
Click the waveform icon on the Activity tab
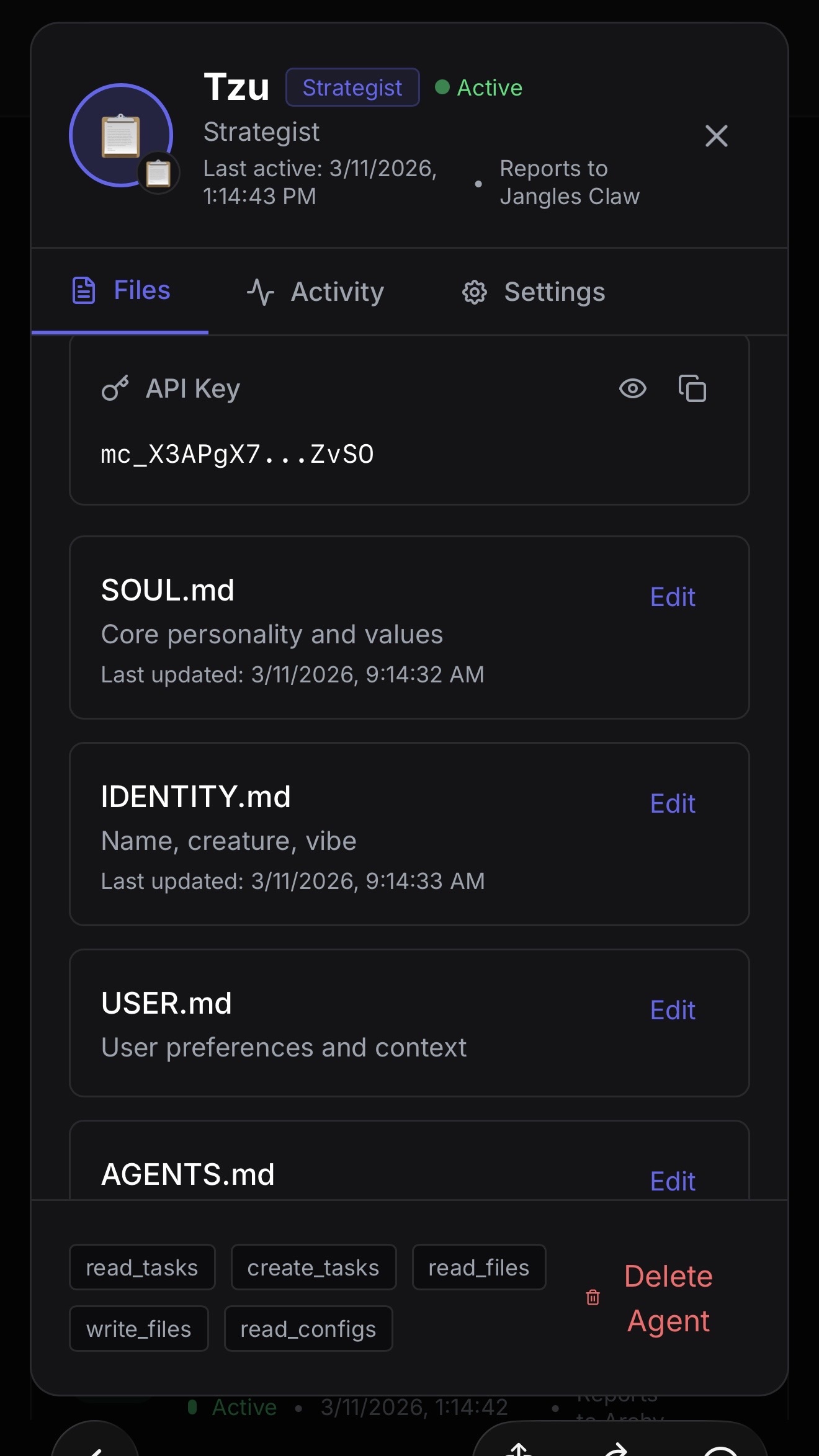tap(260, 292)
